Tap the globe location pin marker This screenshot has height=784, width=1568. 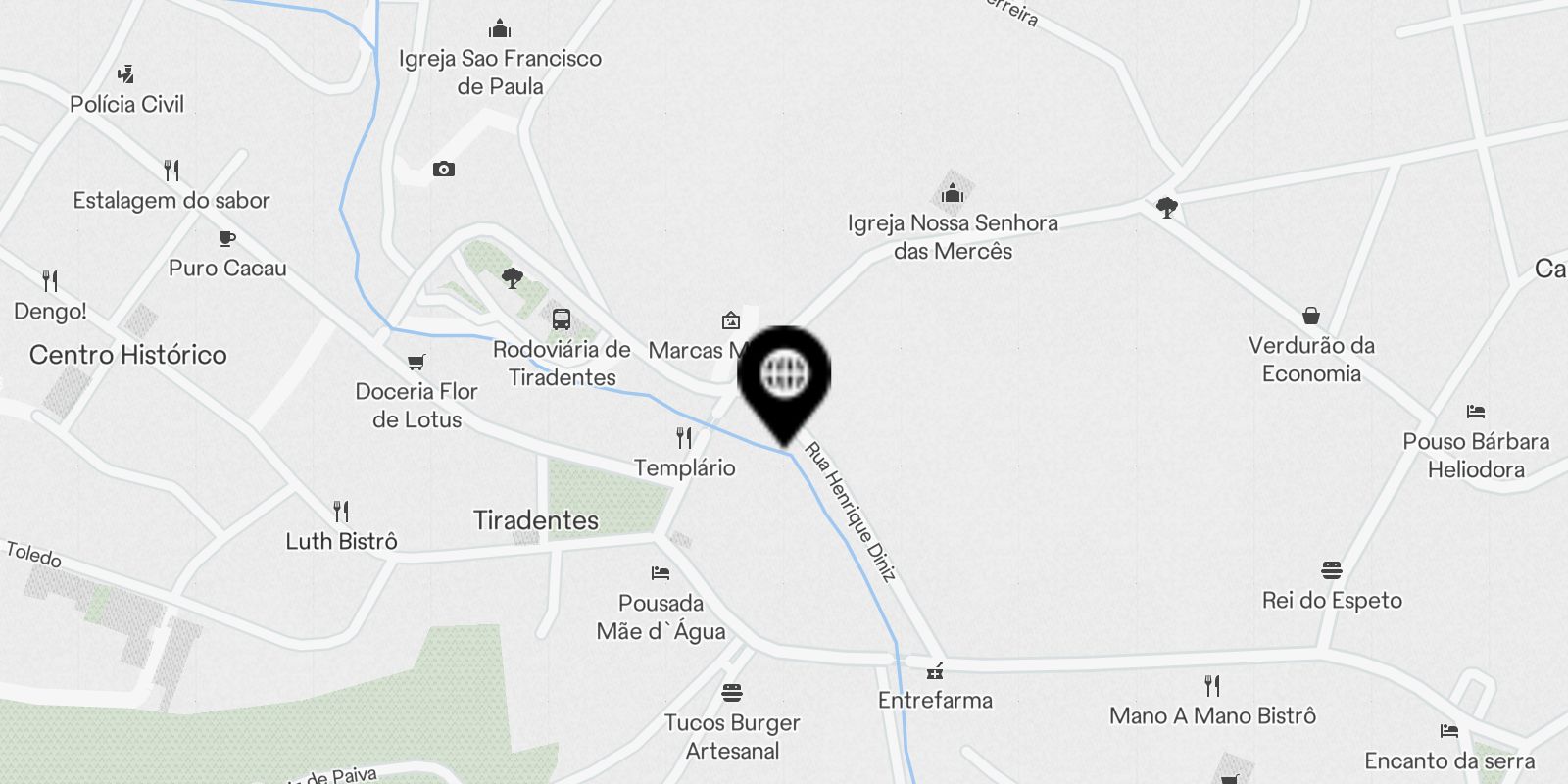(x=784, y=374)
